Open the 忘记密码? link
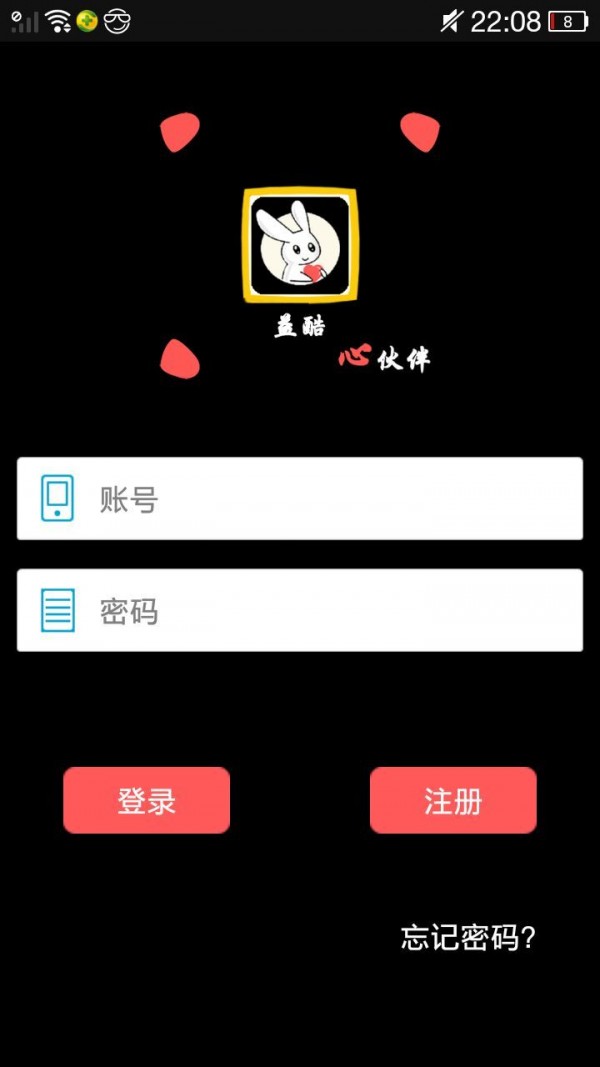Image resolution: width=600 pixels, height=1067 pixels. tap(468, 937)
